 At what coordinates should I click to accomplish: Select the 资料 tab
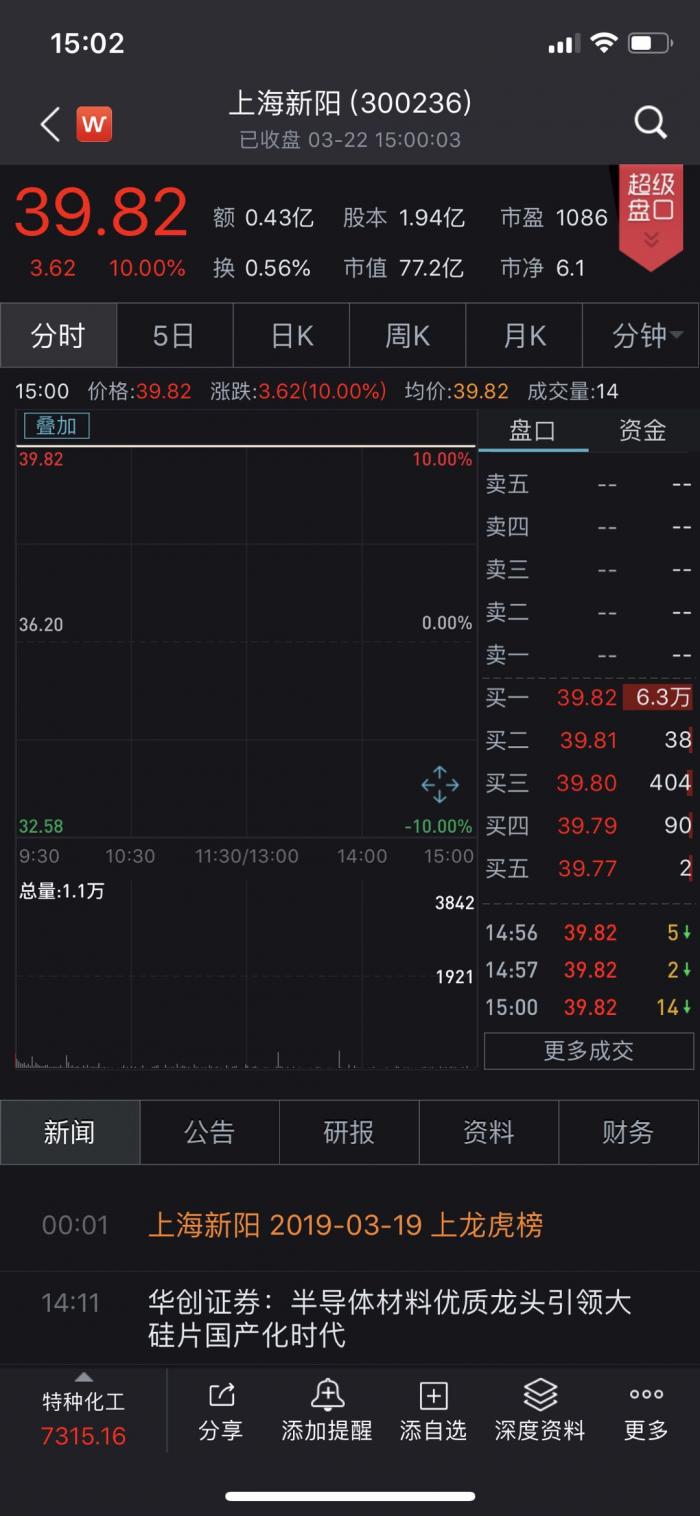click(488, 1132)
